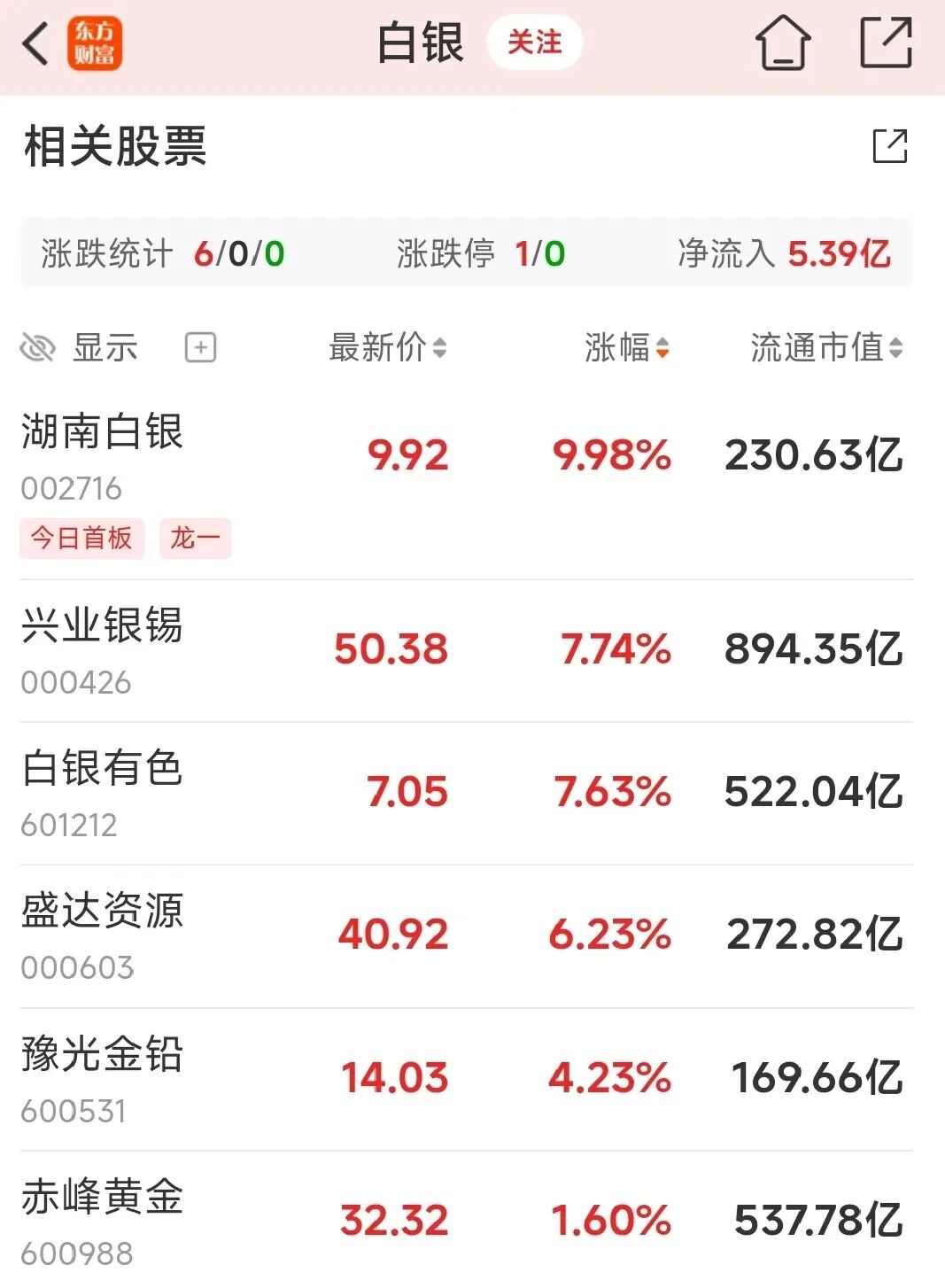This screenshot has height=1288, width=945.
Task: Sort stocks by 涨幅
Action: (626, 348)
